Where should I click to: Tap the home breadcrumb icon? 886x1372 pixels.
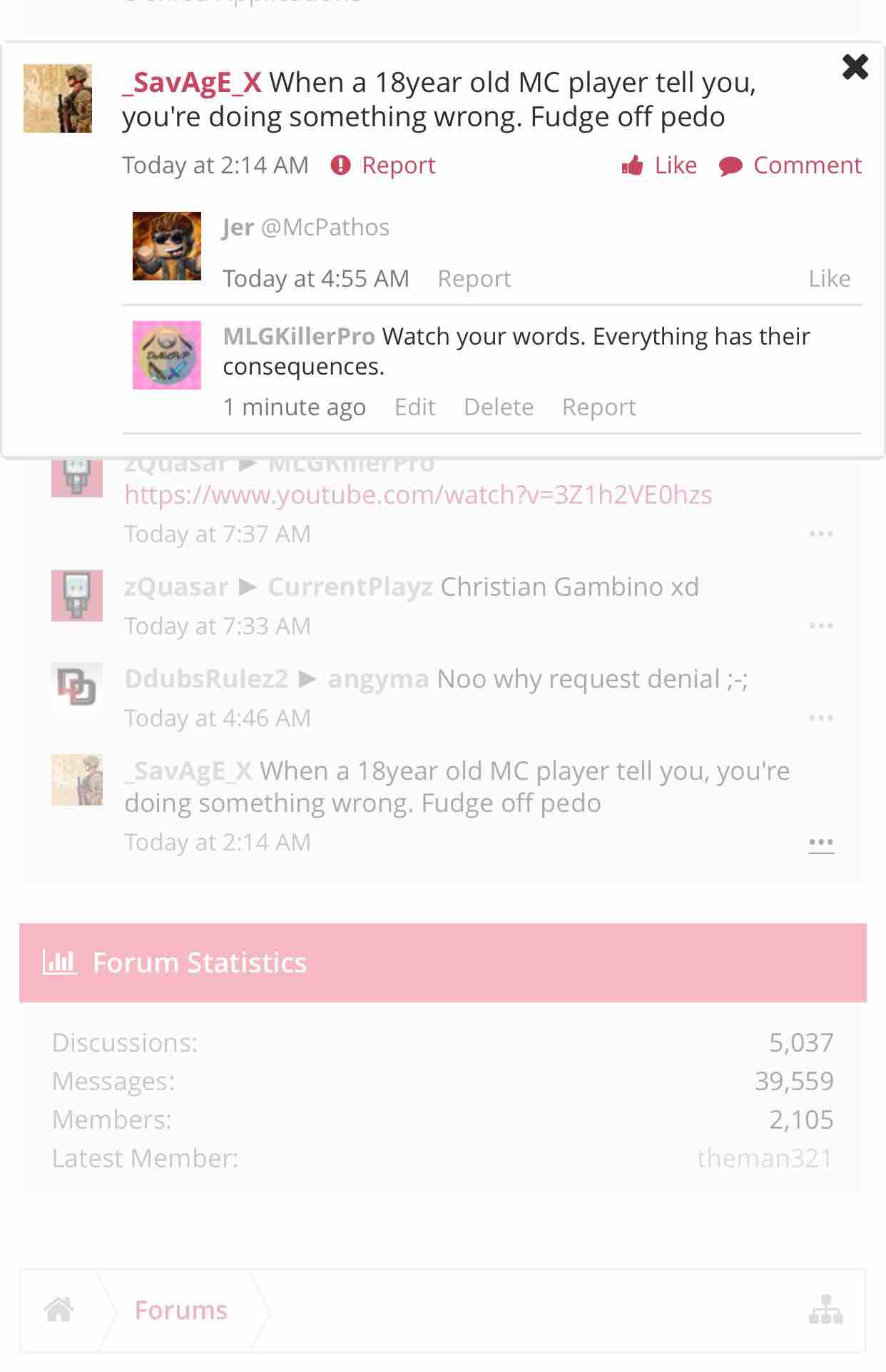[58, 1310]
